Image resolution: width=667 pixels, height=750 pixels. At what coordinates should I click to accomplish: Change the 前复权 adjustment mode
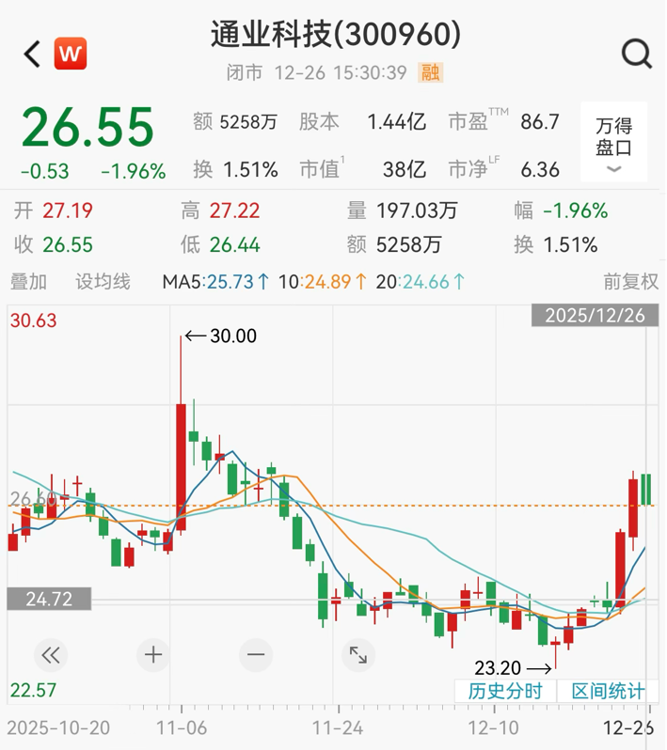click(x=630, y=282)
